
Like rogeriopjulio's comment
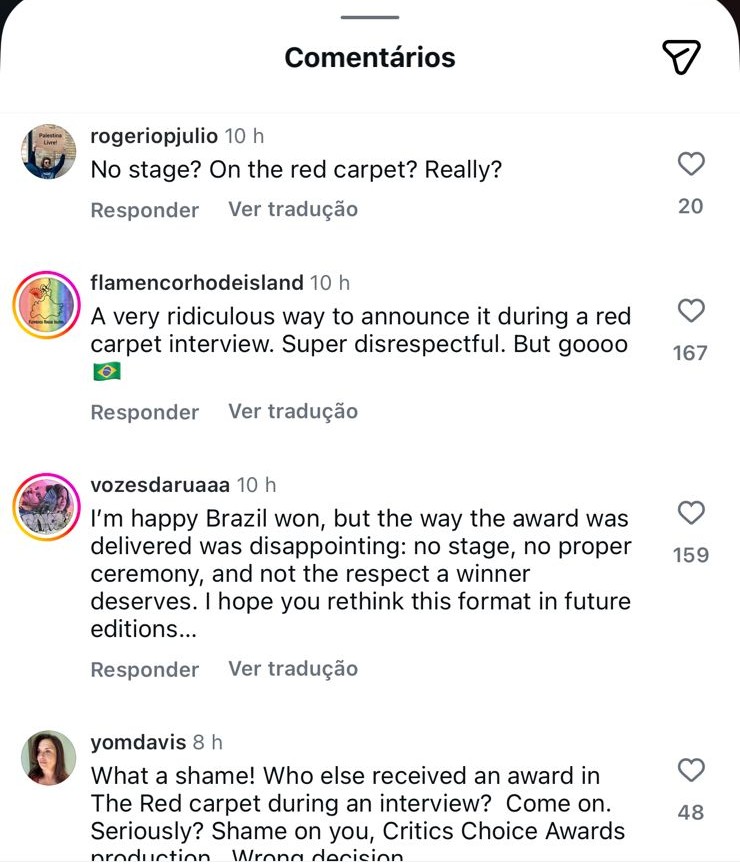coord(691,164)
